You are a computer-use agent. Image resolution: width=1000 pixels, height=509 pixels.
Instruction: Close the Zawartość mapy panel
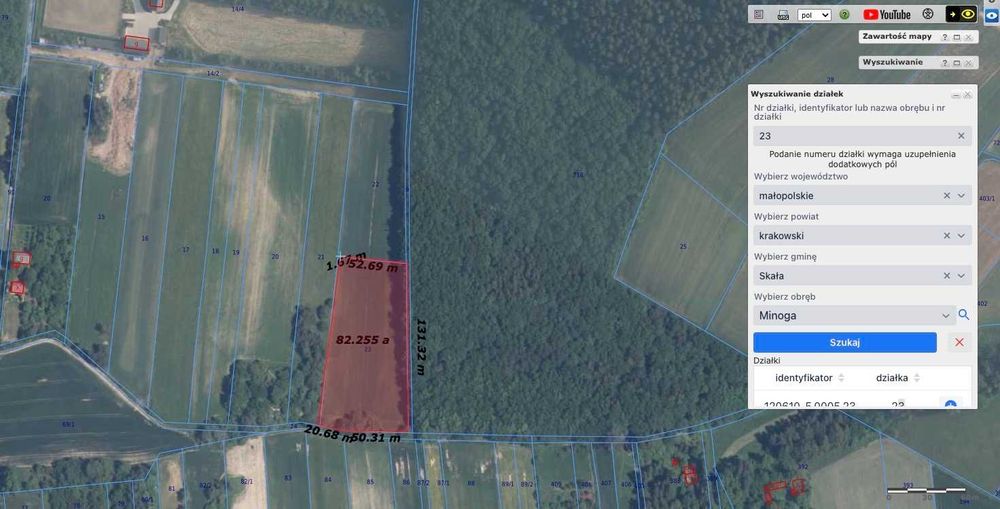click(x=968, y=37)
